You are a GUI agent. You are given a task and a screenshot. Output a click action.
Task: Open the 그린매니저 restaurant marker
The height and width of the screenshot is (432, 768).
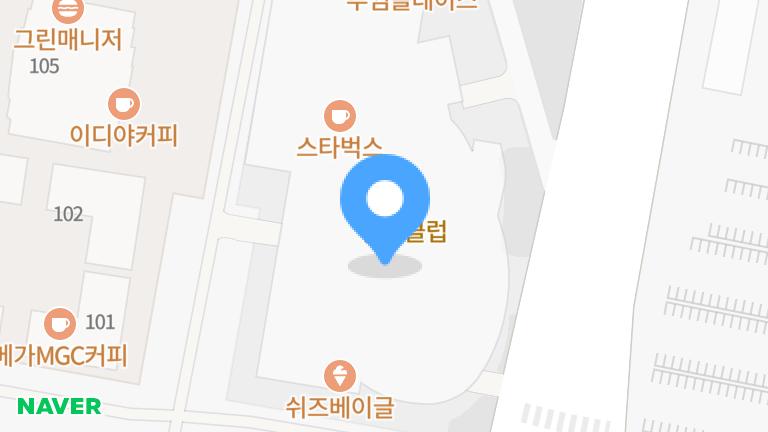68,10
